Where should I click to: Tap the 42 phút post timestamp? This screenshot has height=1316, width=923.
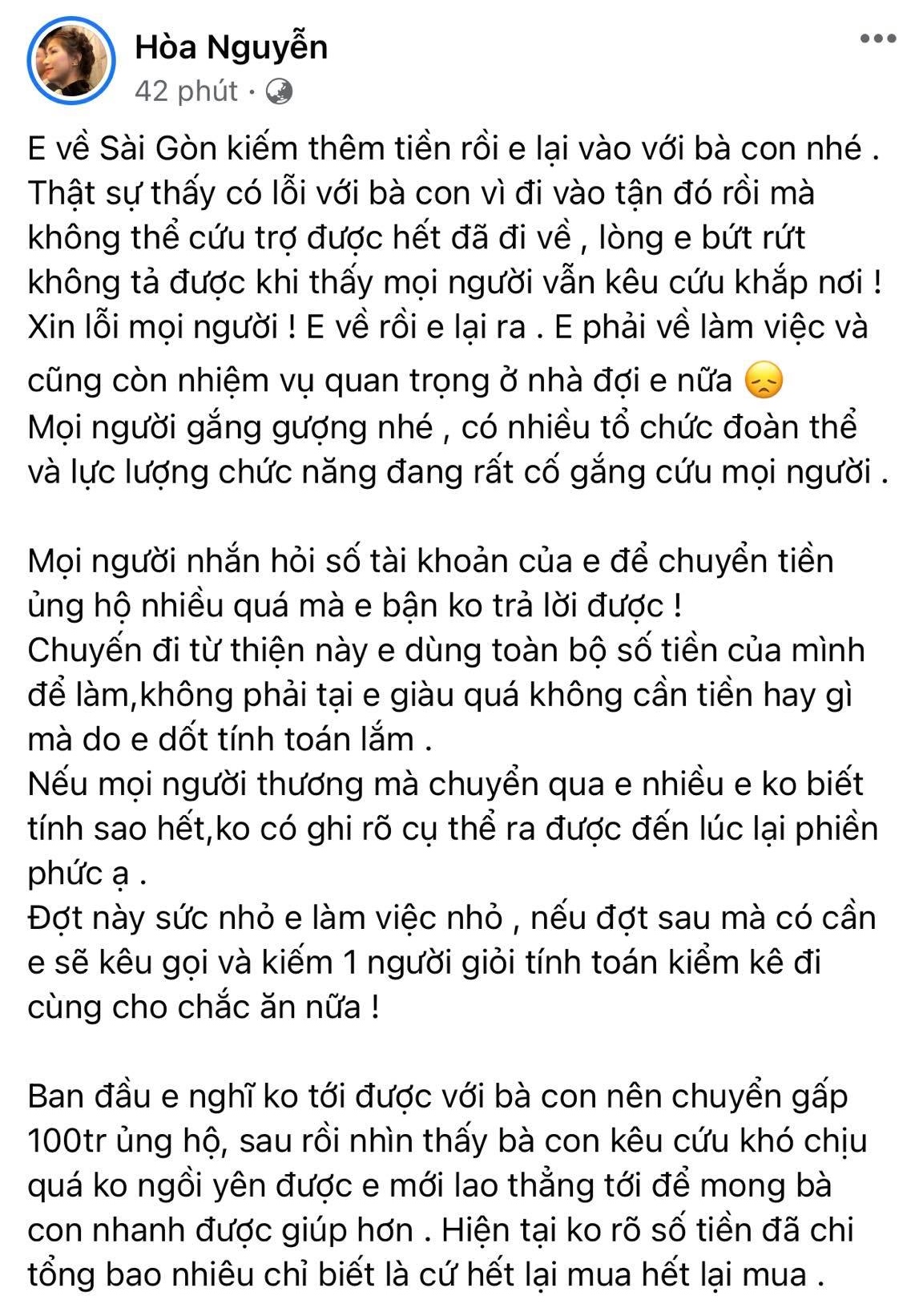click(186, 92)
